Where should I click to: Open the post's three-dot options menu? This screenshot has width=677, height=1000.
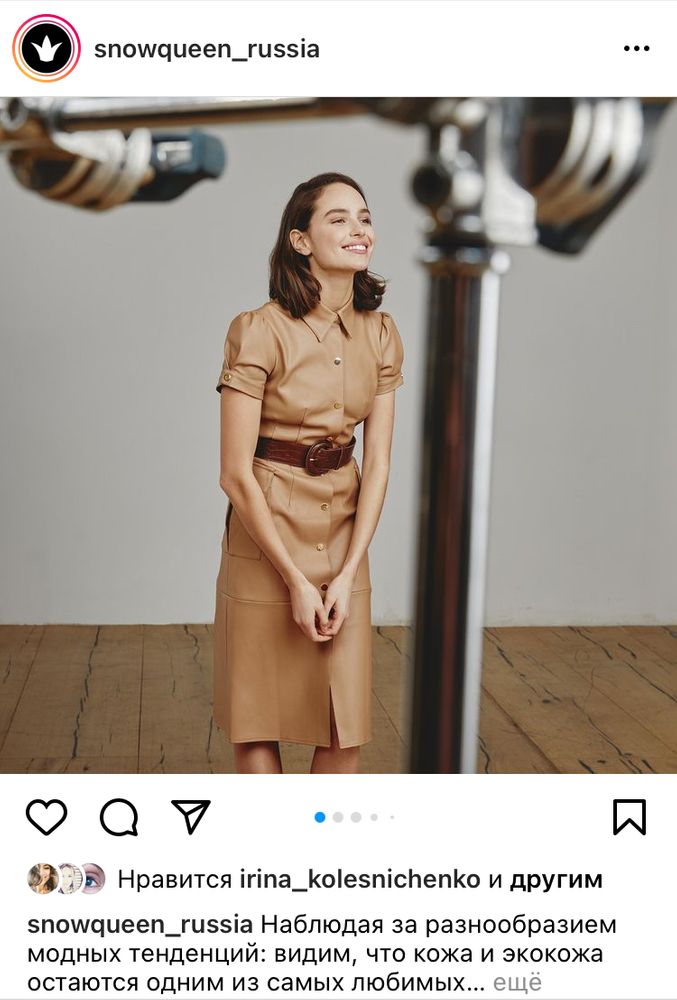point(636,49)
